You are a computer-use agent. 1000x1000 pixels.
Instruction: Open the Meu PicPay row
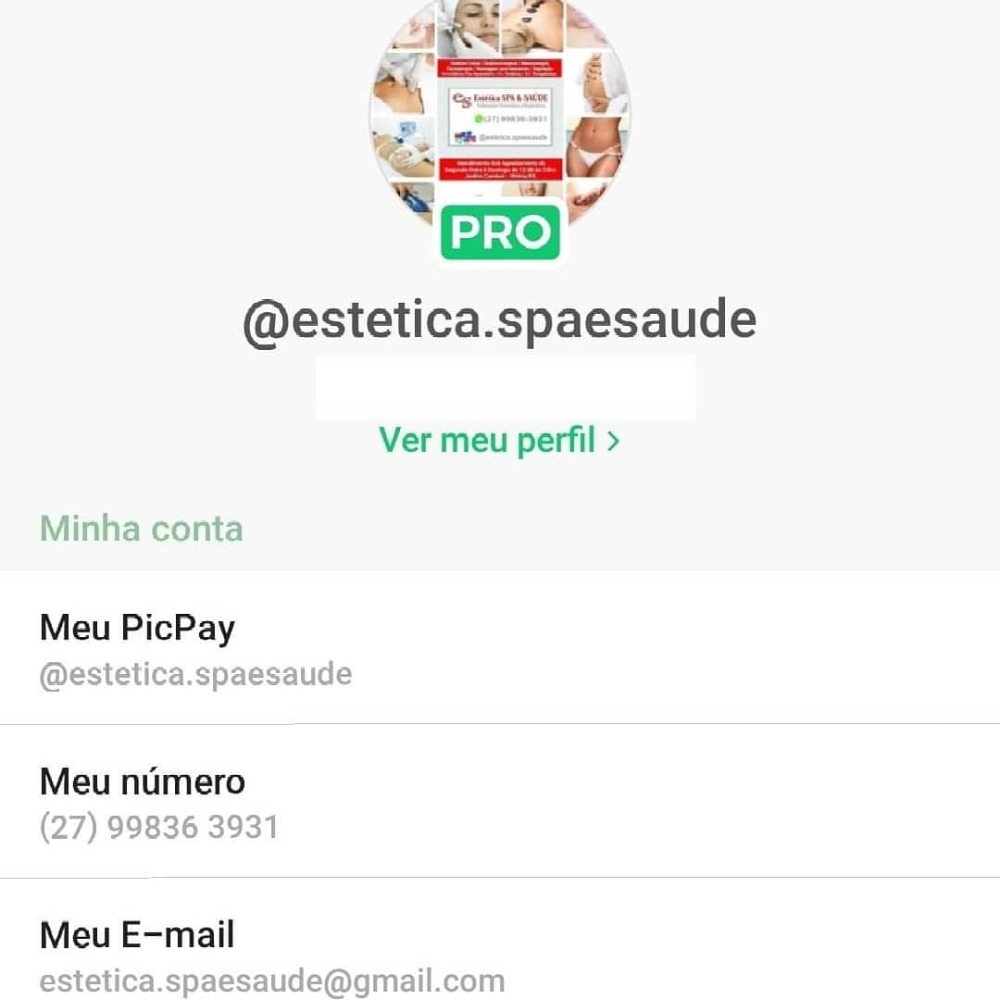click(x=500, y=648)
